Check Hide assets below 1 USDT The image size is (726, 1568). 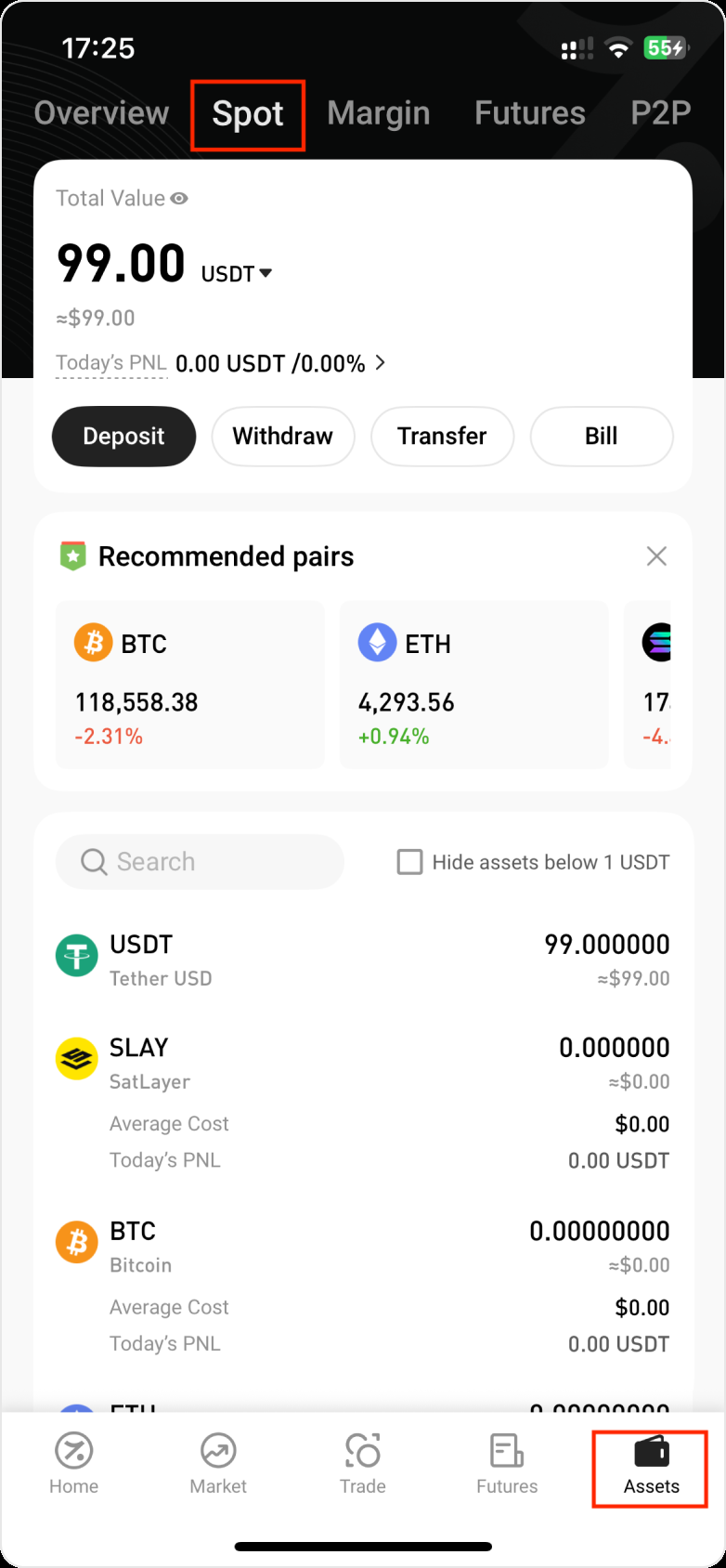point(409,862)
